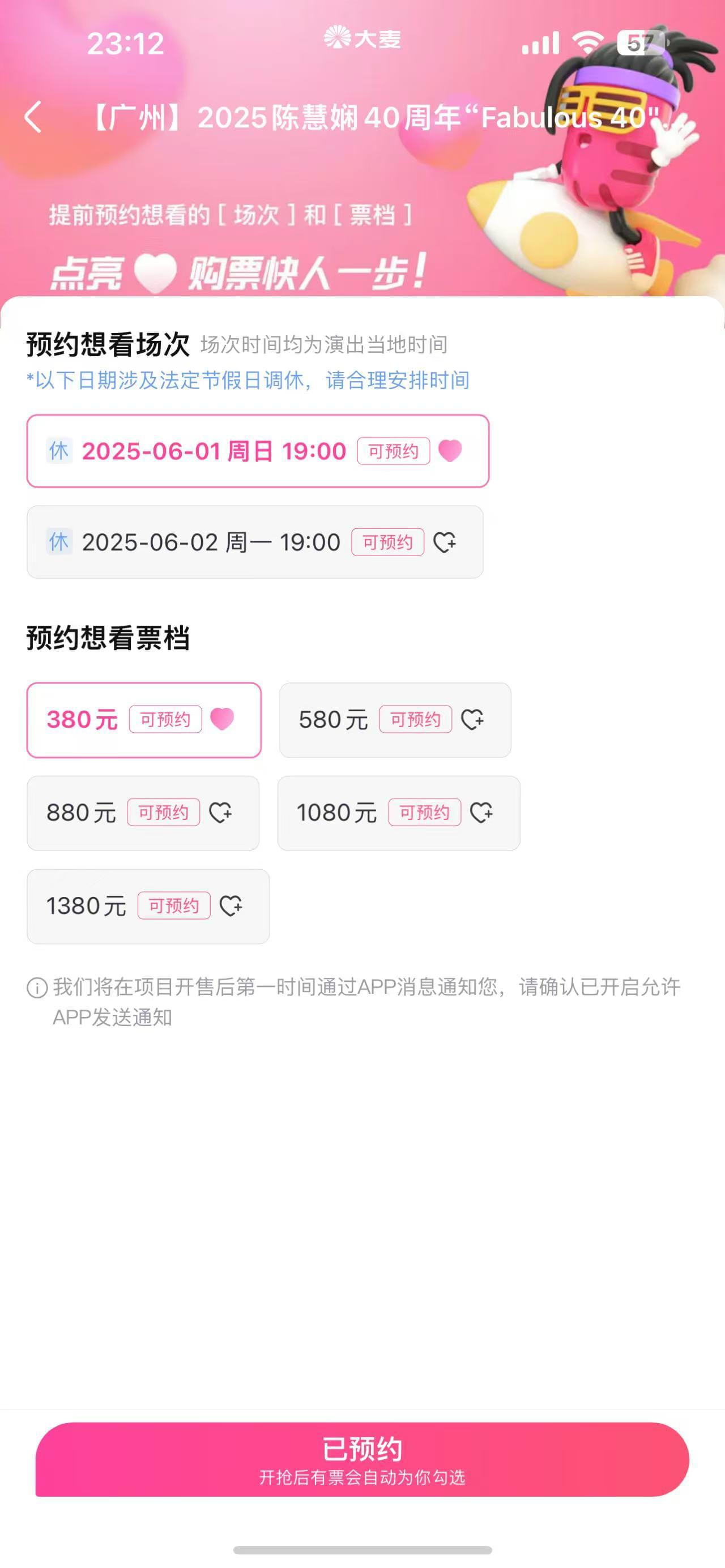Pick the 1380元 ticket tier
Screen dimensions: 725x1568
(x=148, y=907)
